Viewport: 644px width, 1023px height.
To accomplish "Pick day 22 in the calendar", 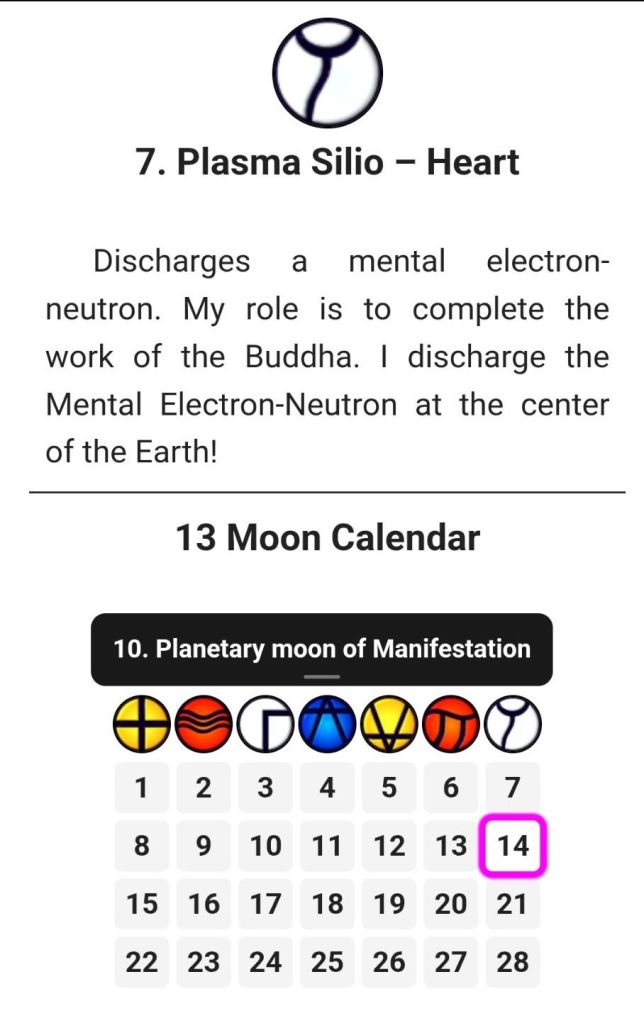I will point(142,962).
